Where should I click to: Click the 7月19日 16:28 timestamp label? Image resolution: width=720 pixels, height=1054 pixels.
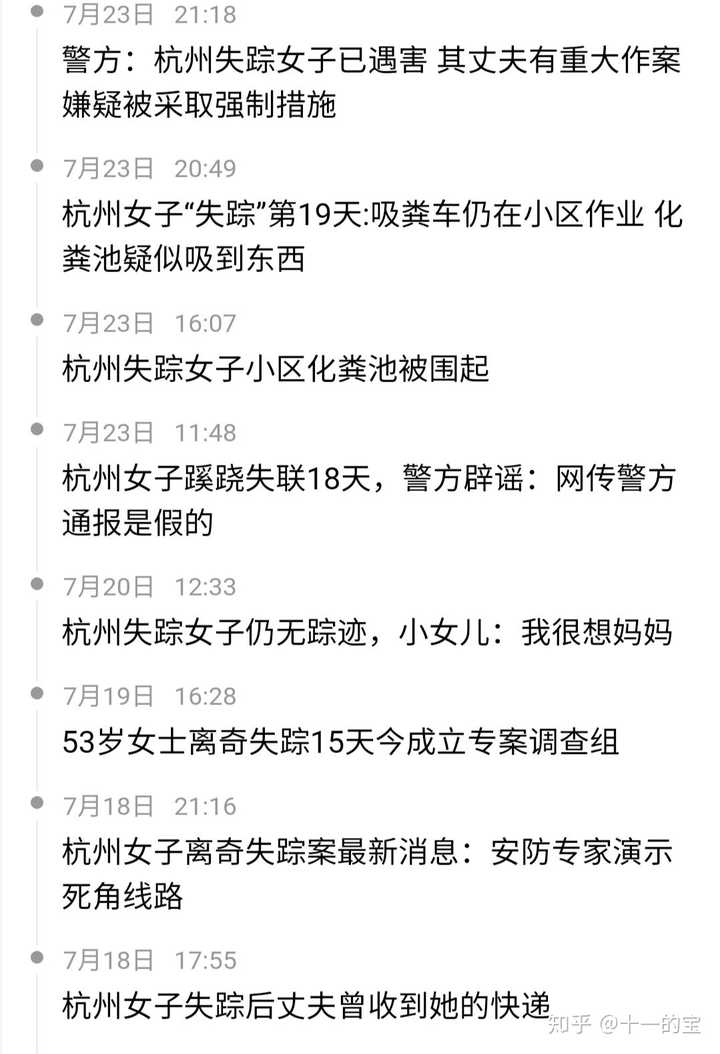click(x=148, y=697)
